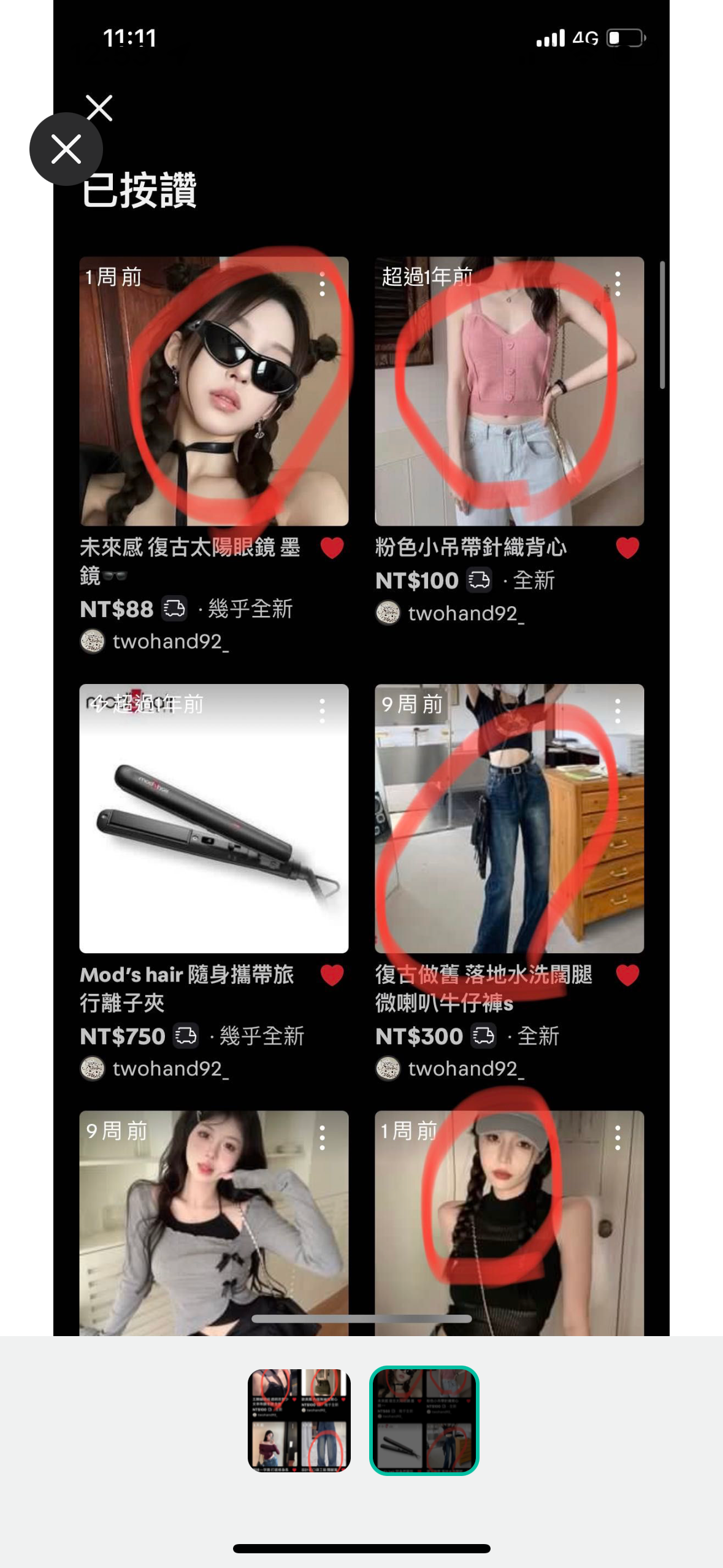Select the highlighted second thumbnail in the strip
Viewport: 723px width, 1568px height.
coord(424,1420)
